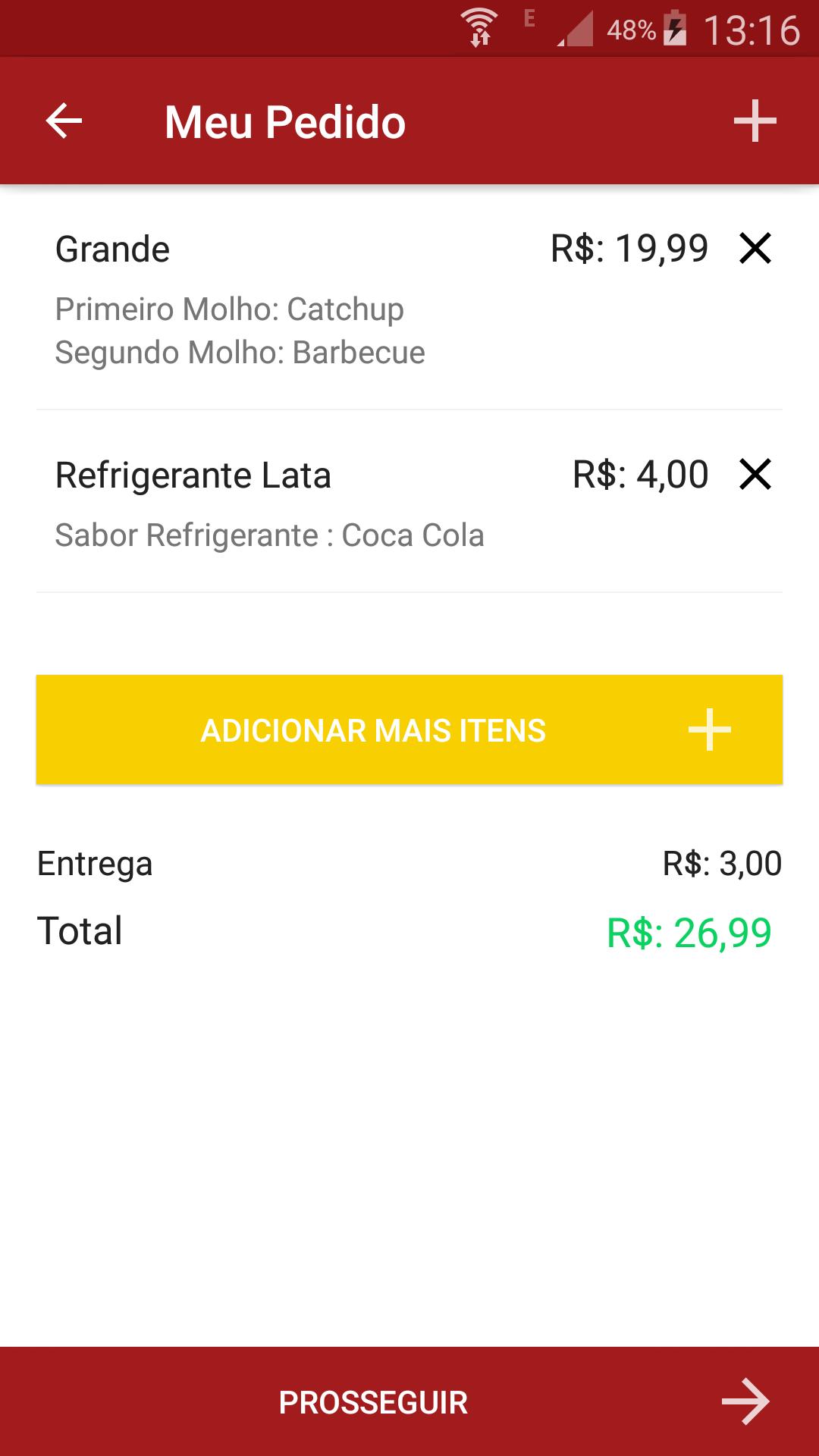
Task: Tap the plus icon in the header
Action: coord(755,121)
